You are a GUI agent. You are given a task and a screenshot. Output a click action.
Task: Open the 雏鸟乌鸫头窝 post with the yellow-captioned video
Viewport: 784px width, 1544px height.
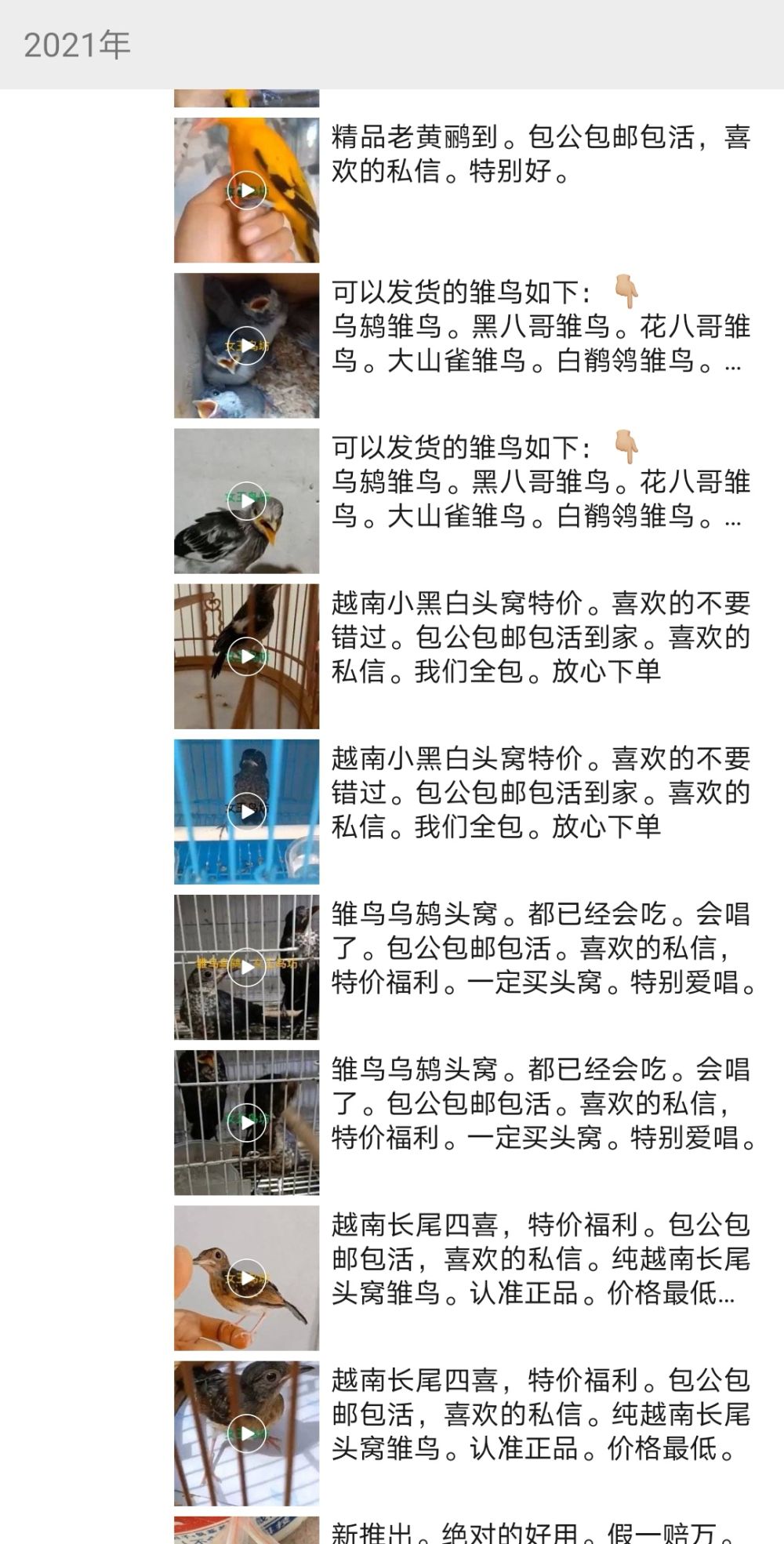(x=540, y=947)
